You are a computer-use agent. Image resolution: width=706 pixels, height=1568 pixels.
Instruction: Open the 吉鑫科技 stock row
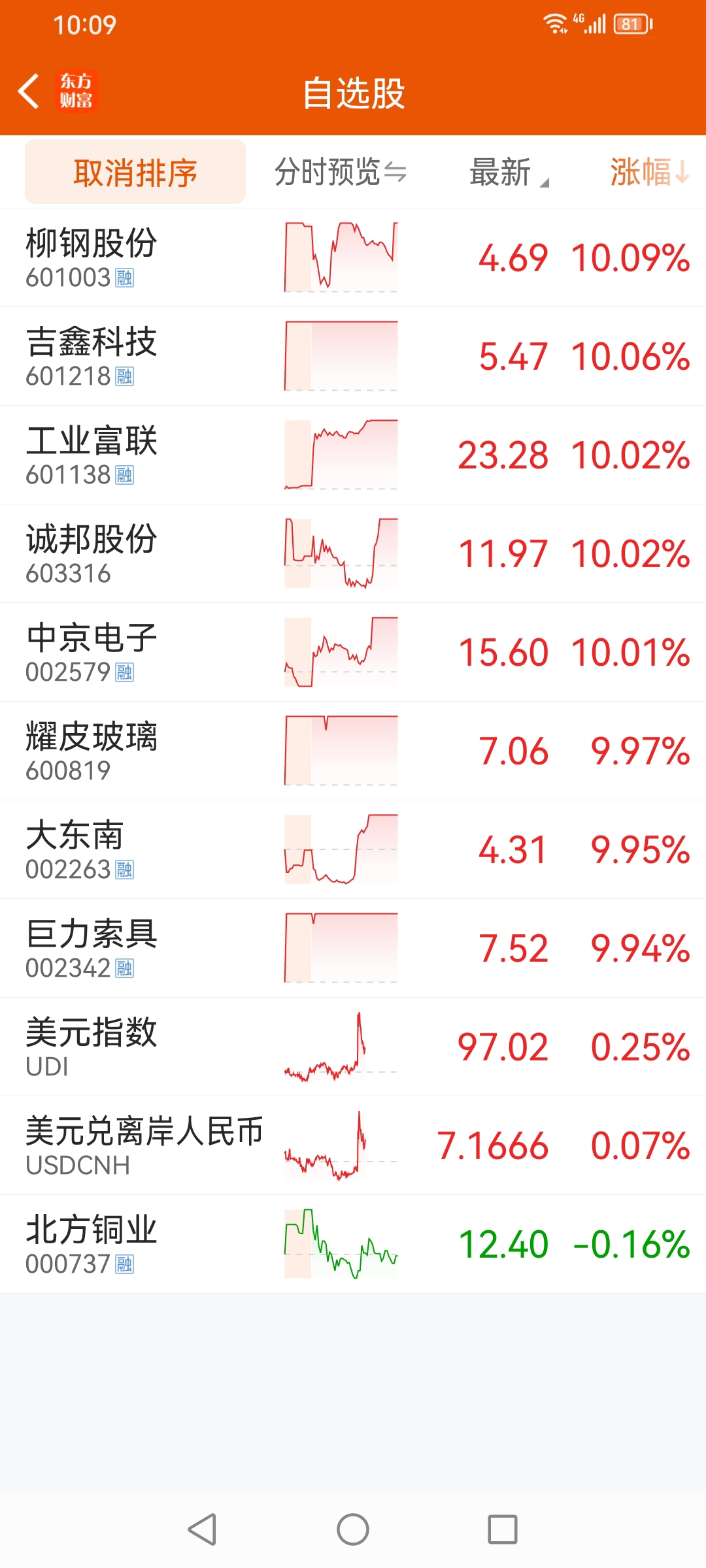point(353,356)
